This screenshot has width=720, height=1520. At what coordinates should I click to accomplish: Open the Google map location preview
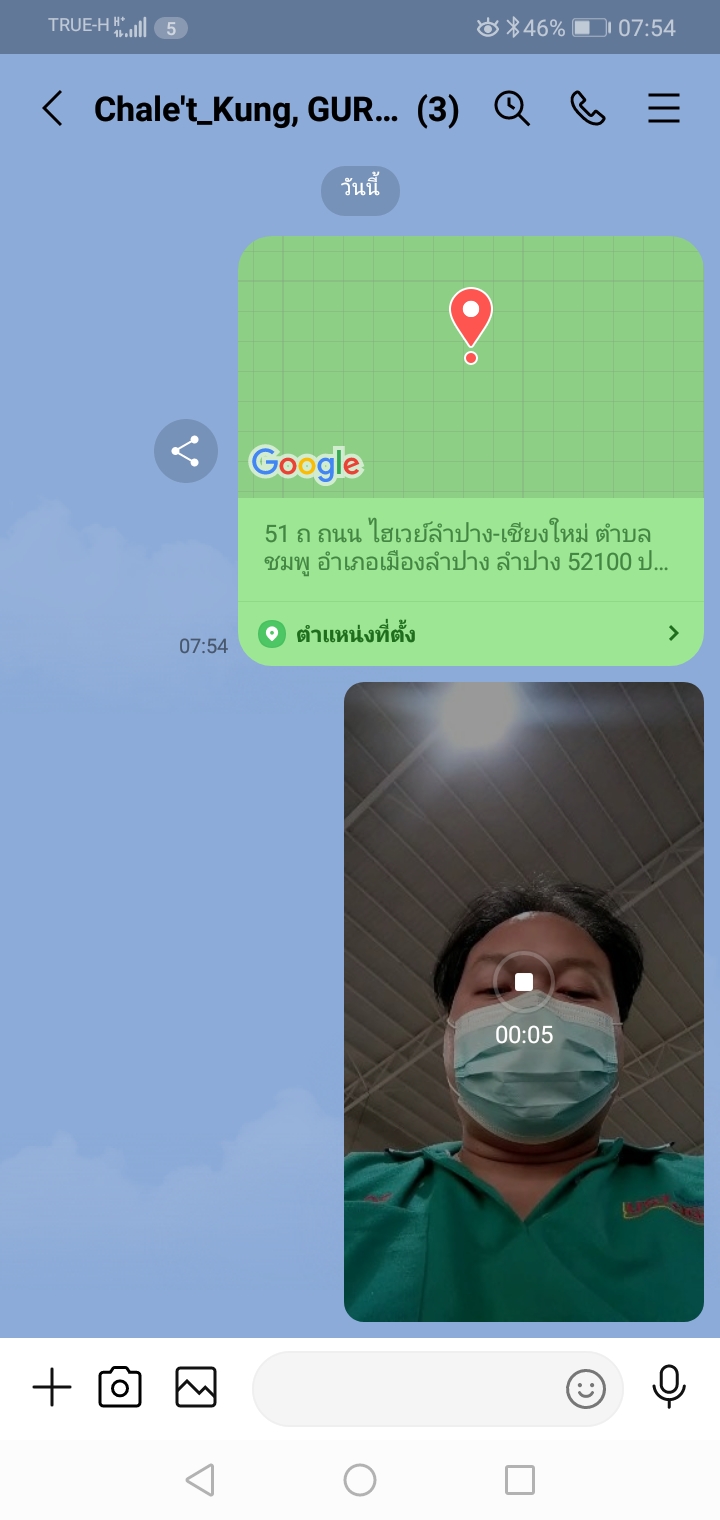point(470,367)
